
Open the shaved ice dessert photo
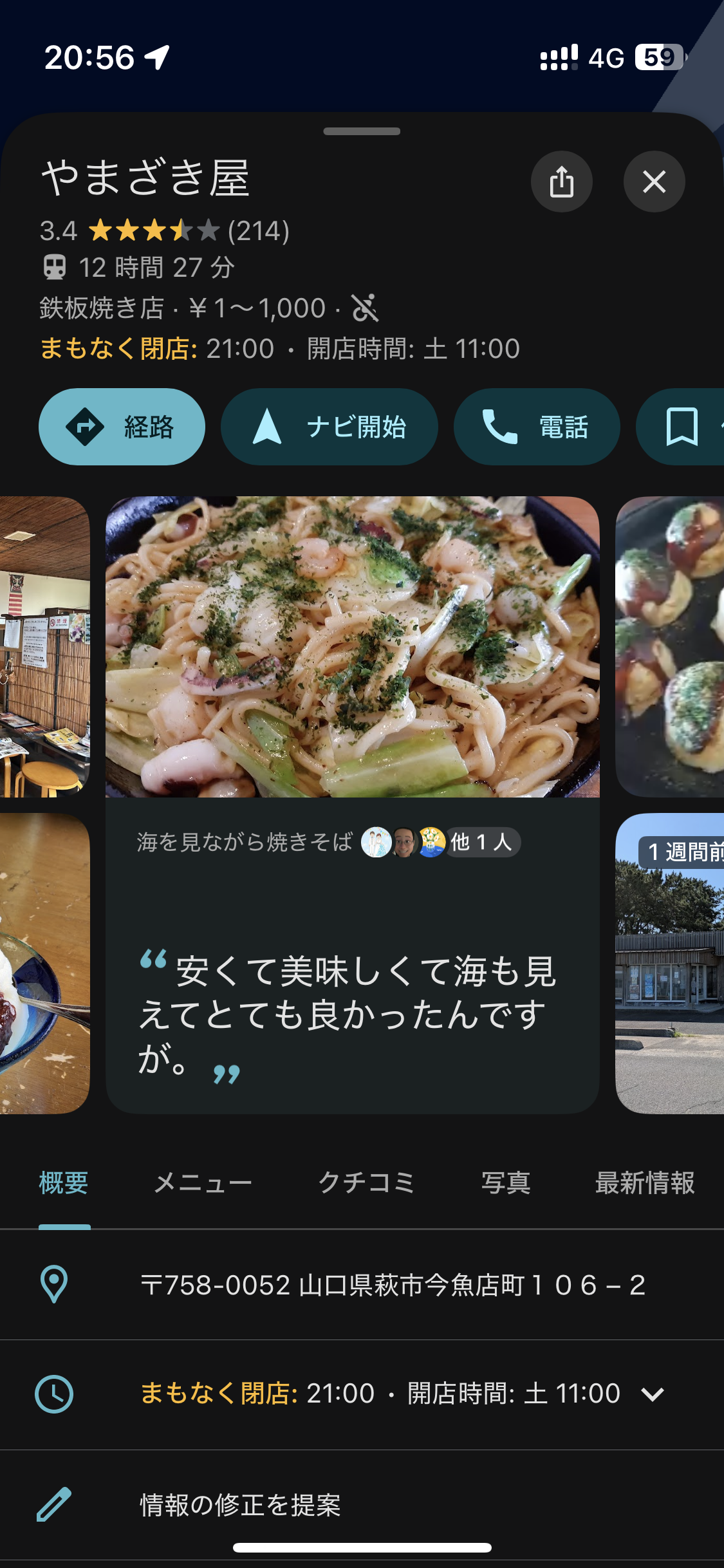pos(44,963)
